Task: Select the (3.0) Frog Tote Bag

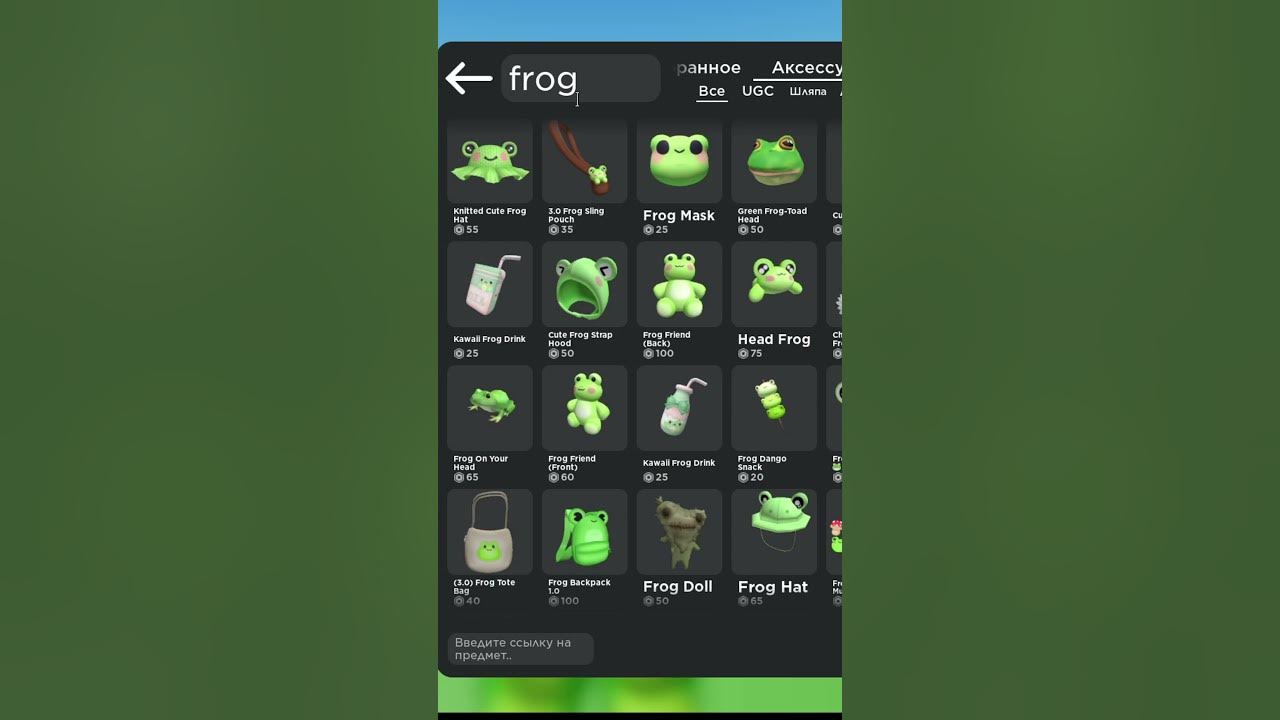Action: click(489, 532)
